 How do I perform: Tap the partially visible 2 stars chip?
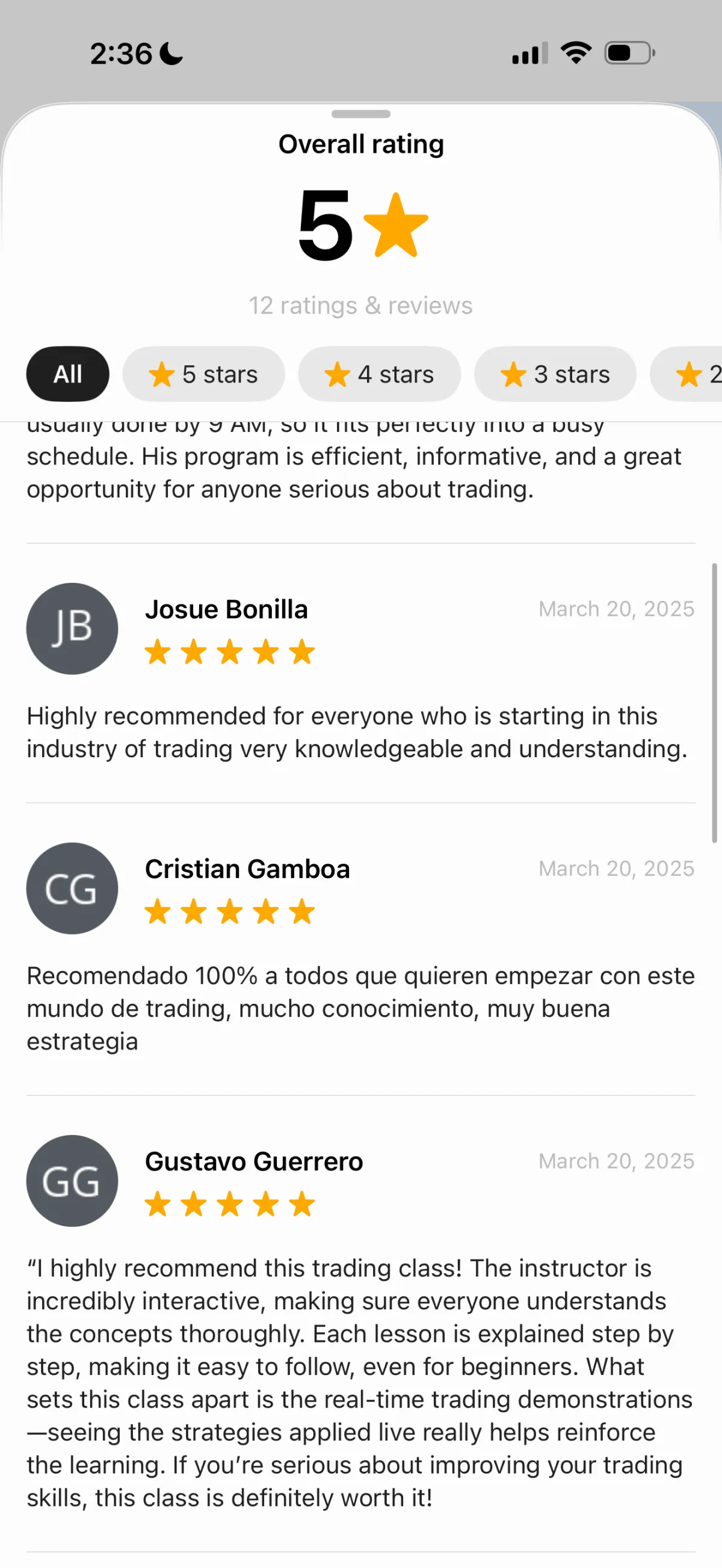[x=687, y=374]
